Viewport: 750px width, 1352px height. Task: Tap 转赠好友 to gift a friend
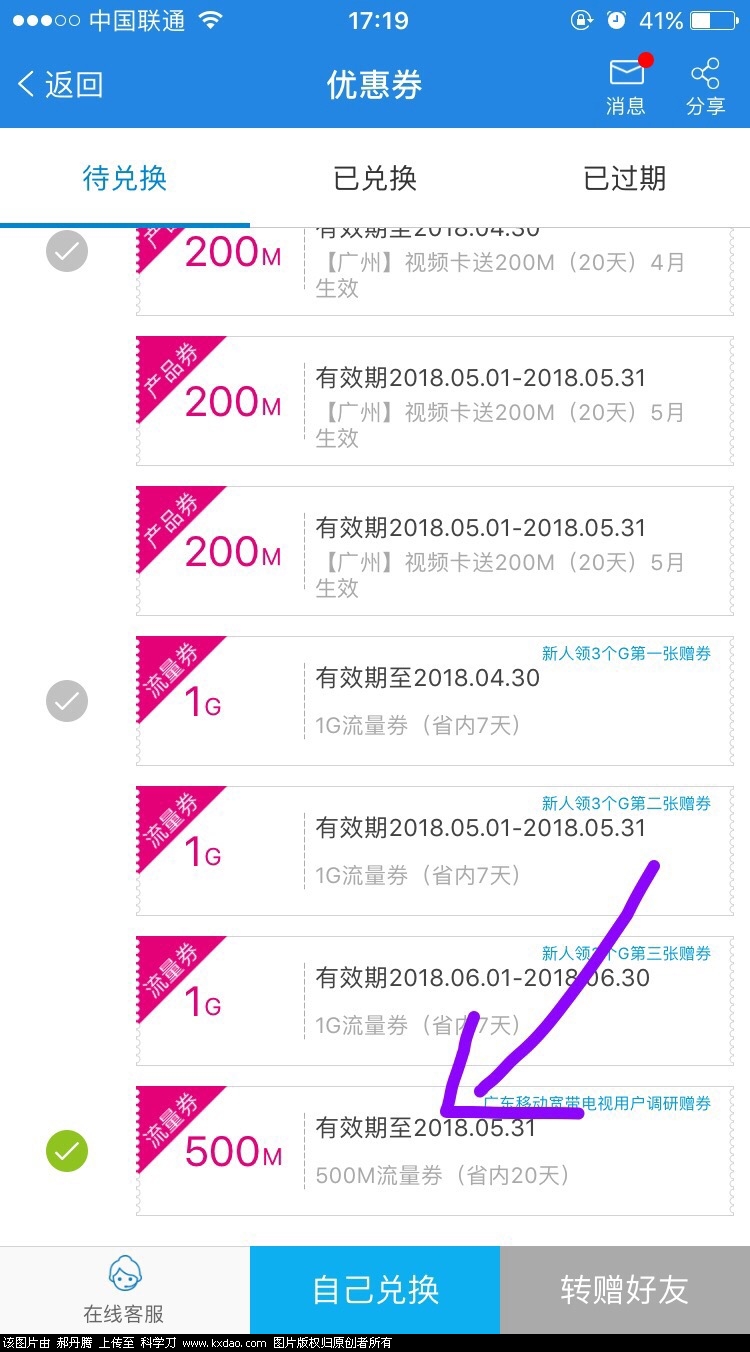point(625,1290)
